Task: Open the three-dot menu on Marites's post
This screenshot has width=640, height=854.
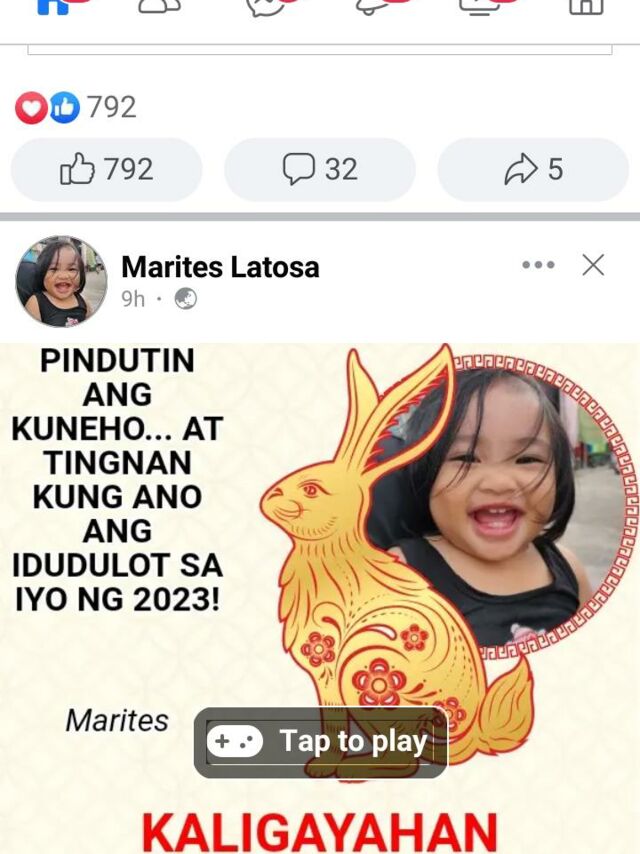Action: [x=538, y=265]
